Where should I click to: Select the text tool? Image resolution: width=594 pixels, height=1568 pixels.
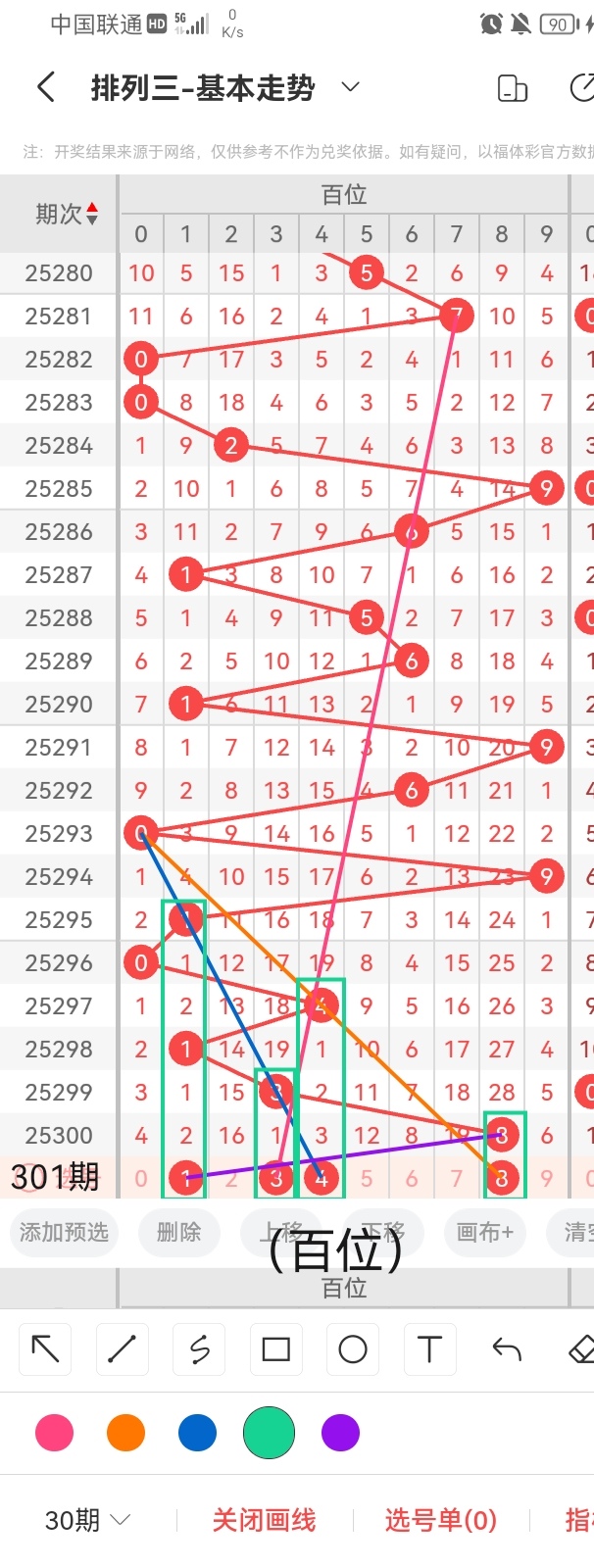click(x=429, y=1349)
